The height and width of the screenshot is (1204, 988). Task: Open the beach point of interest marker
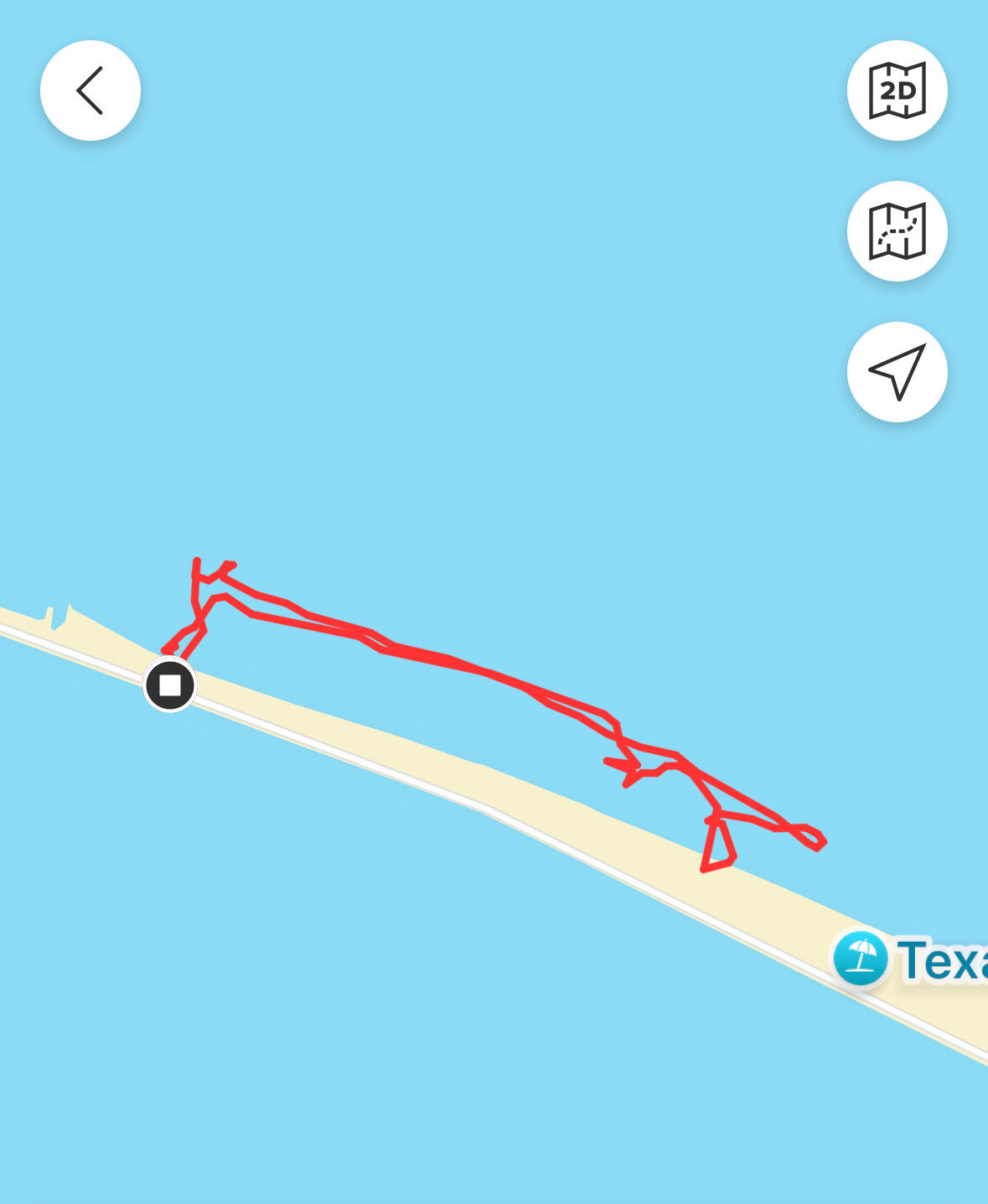[861, 959]
